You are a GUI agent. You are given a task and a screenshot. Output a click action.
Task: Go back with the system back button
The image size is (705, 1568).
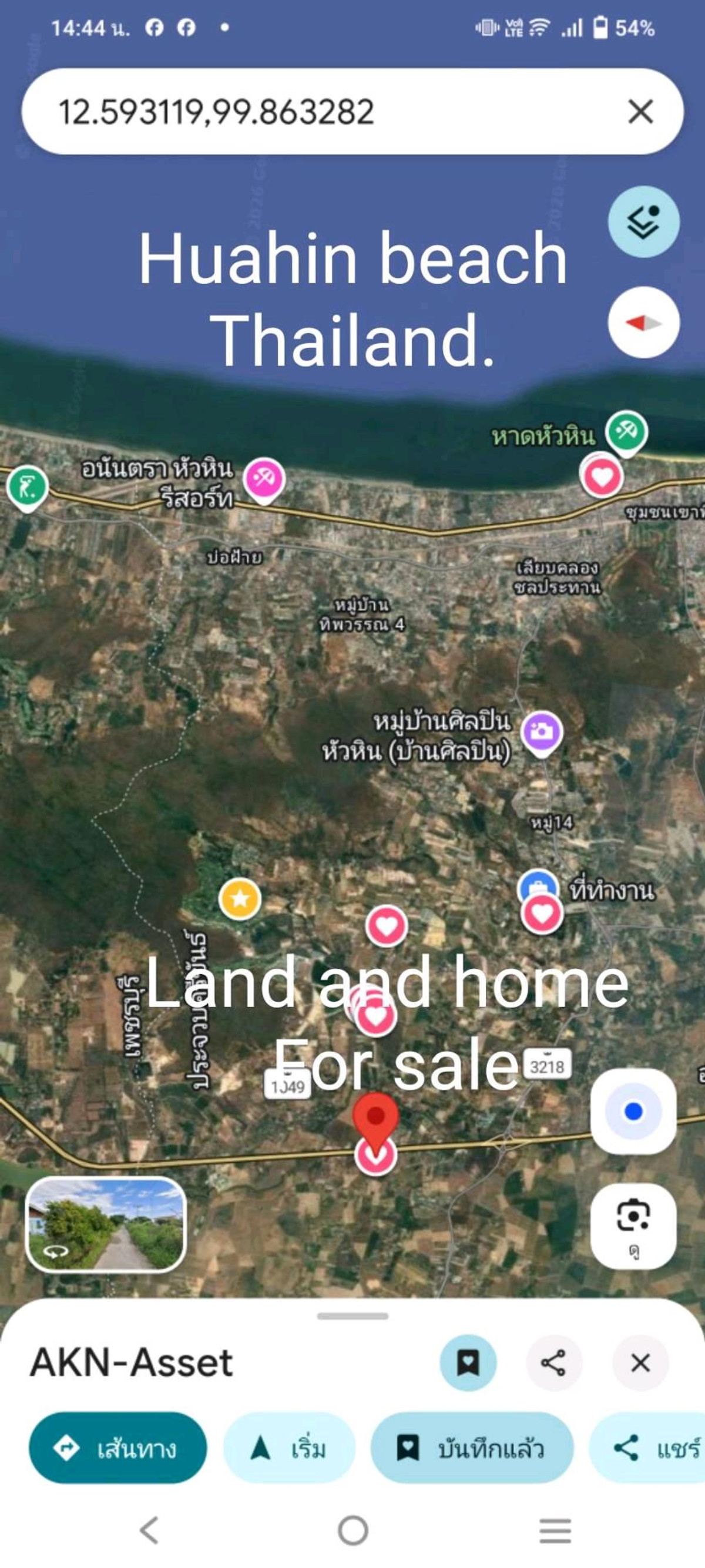click(150, 1530)
